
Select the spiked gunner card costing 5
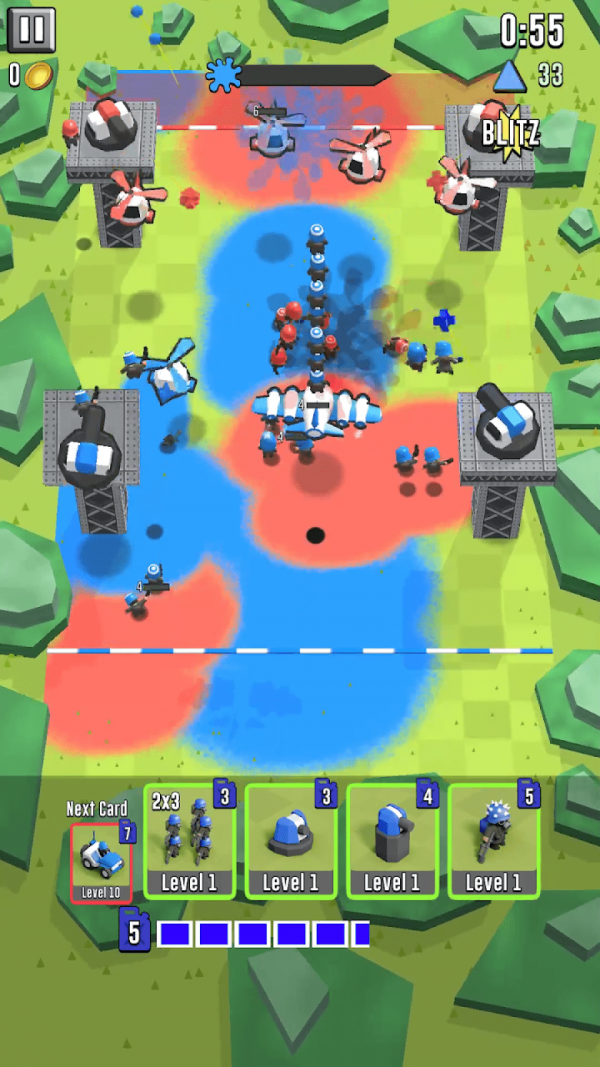pos(494,840)
